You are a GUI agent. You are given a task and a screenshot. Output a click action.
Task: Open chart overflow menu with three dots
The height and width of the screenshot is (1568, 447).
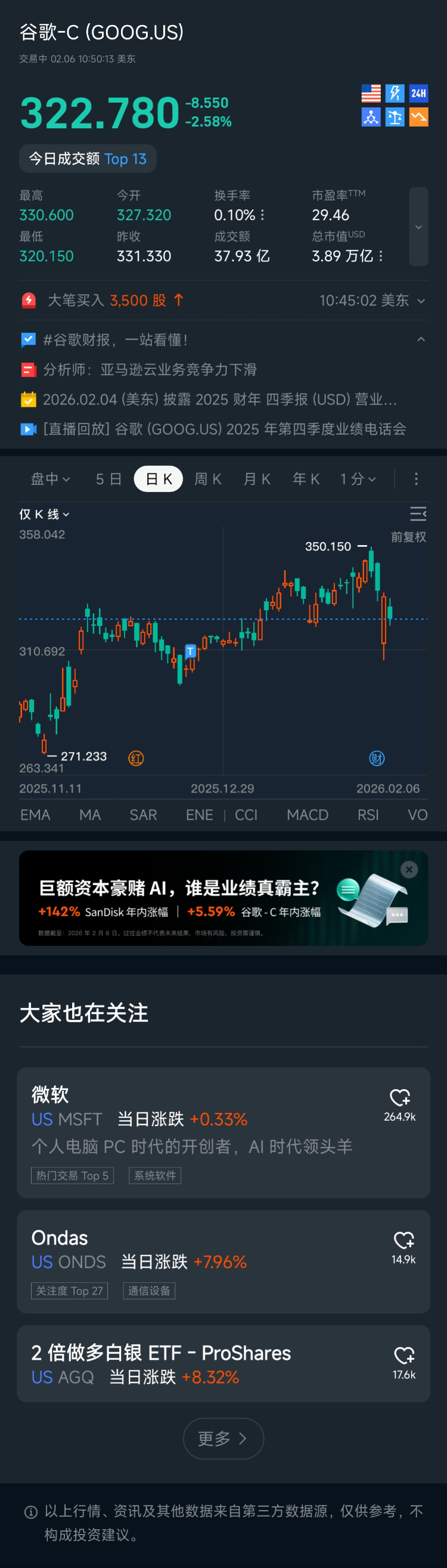(416, 479)
